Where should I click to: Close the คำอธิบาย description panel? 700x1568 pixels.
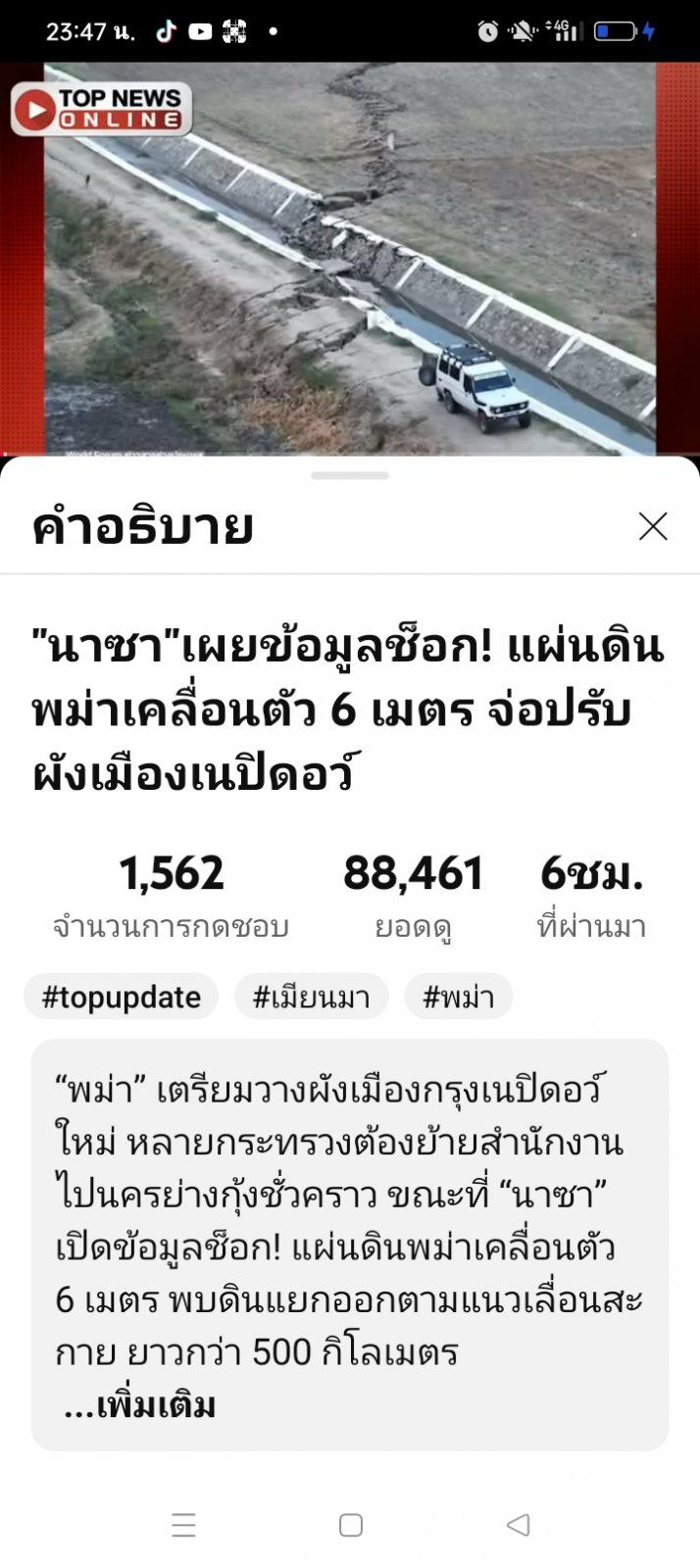pos(653,526)
